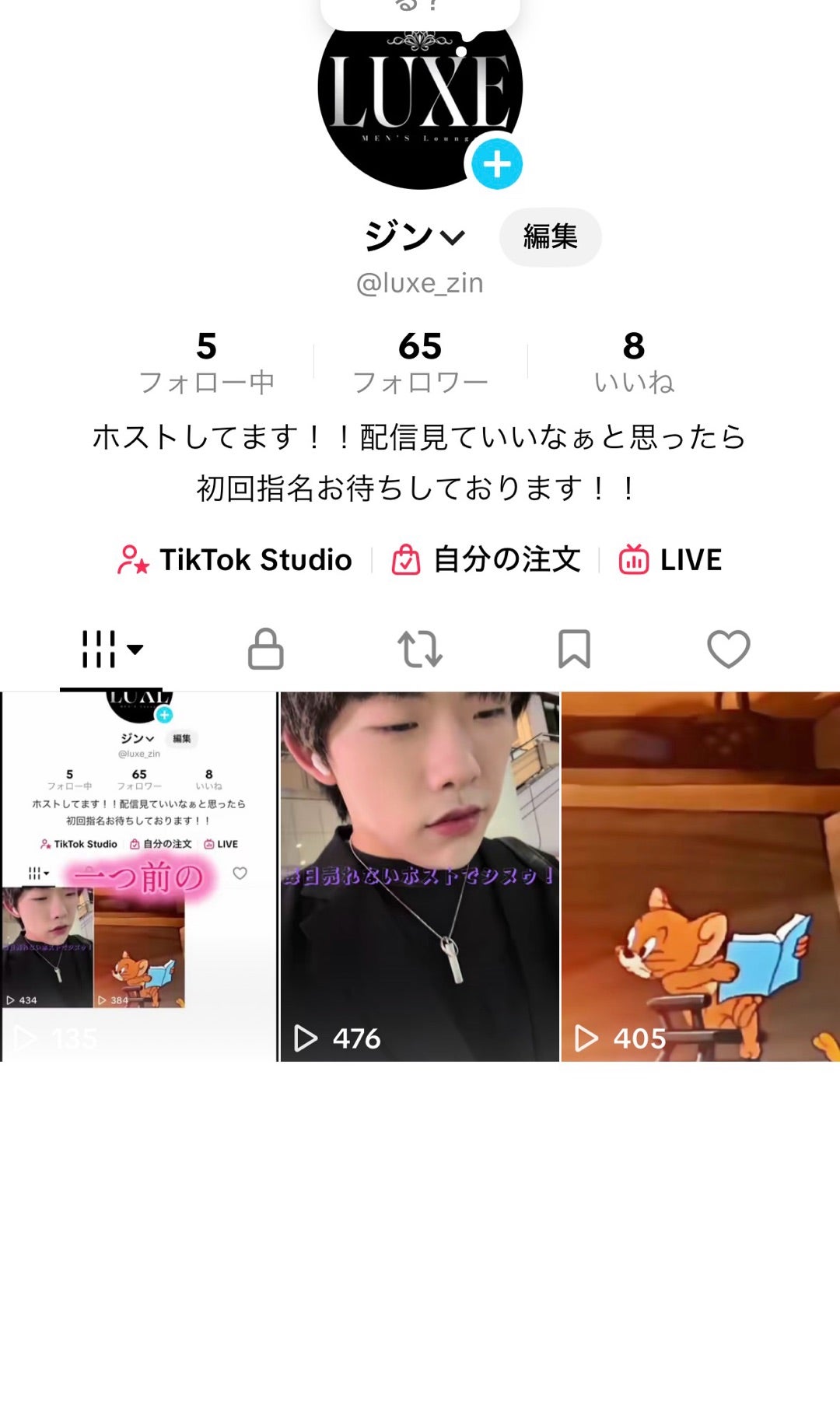Open 自分の注文 orders
Viewport: 840px width, 1418px height.
pos(486,560)
